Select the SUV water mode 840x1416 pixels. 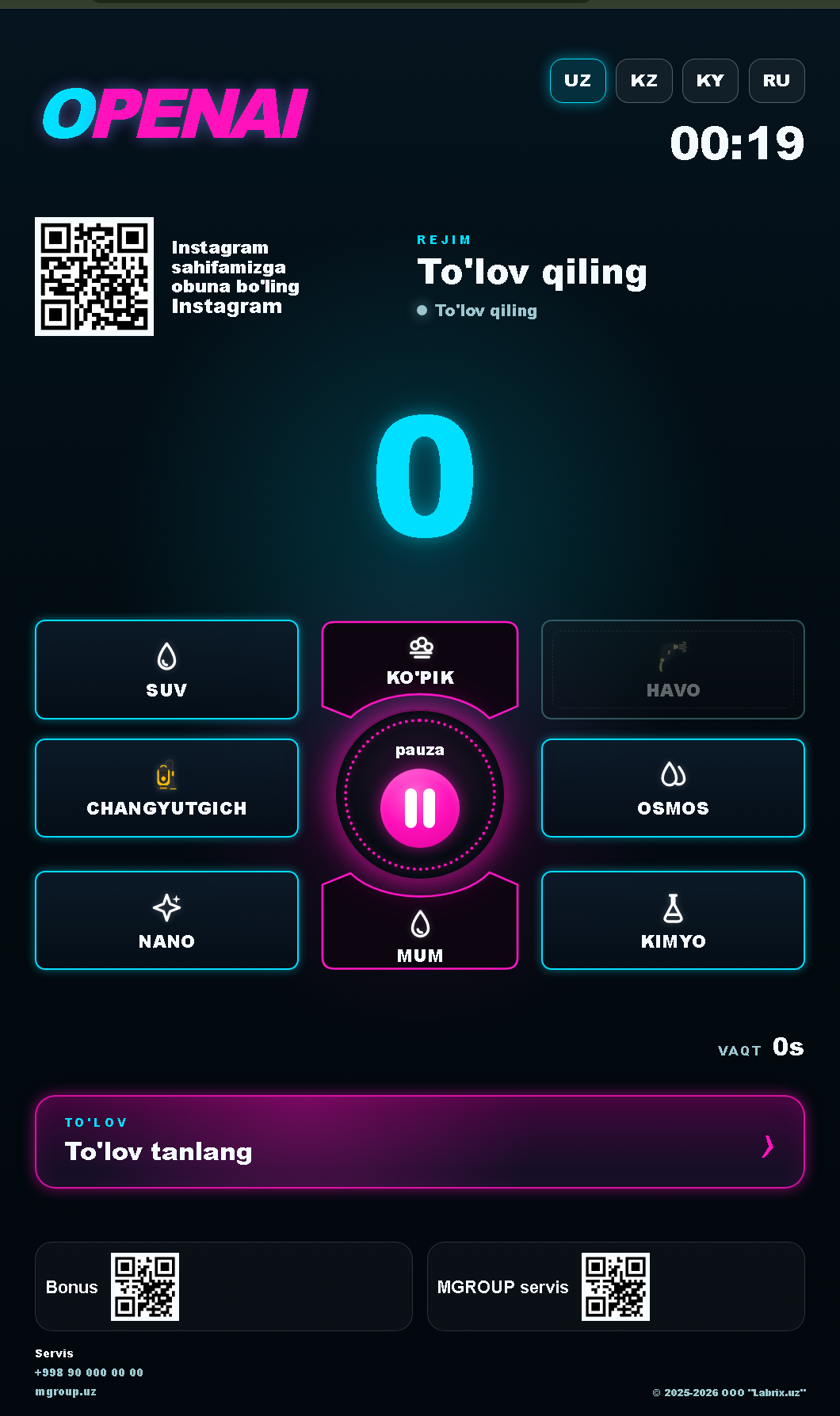point(166,670)
